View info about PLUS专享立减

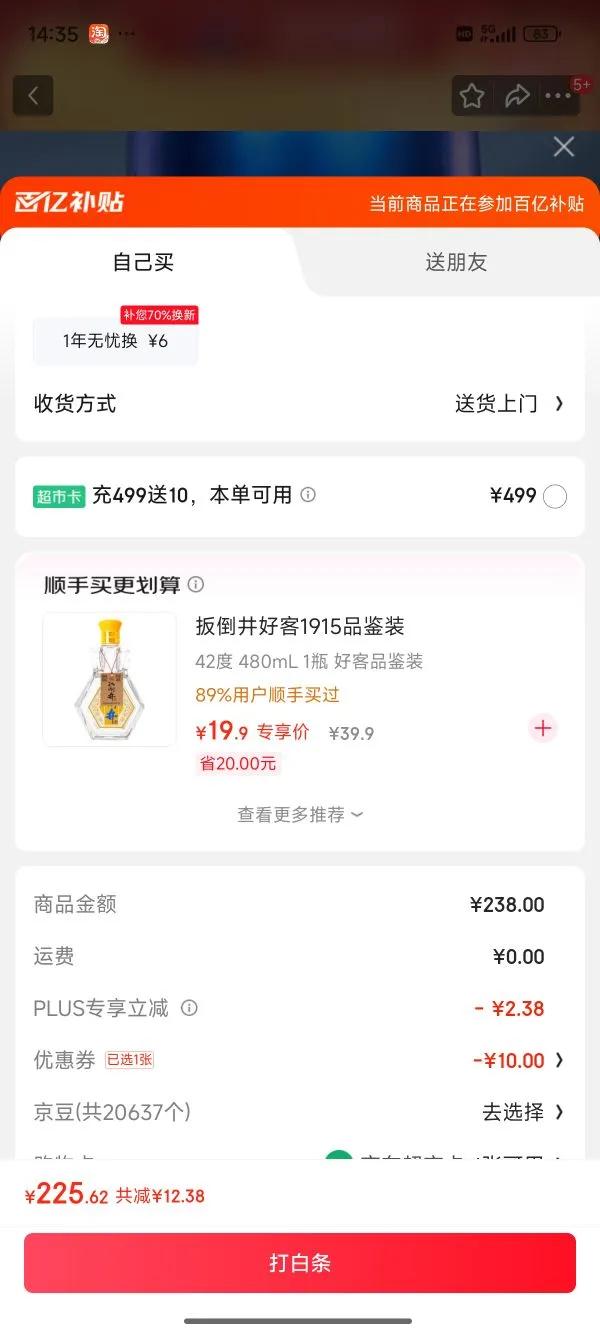[x=189, y=1009]
